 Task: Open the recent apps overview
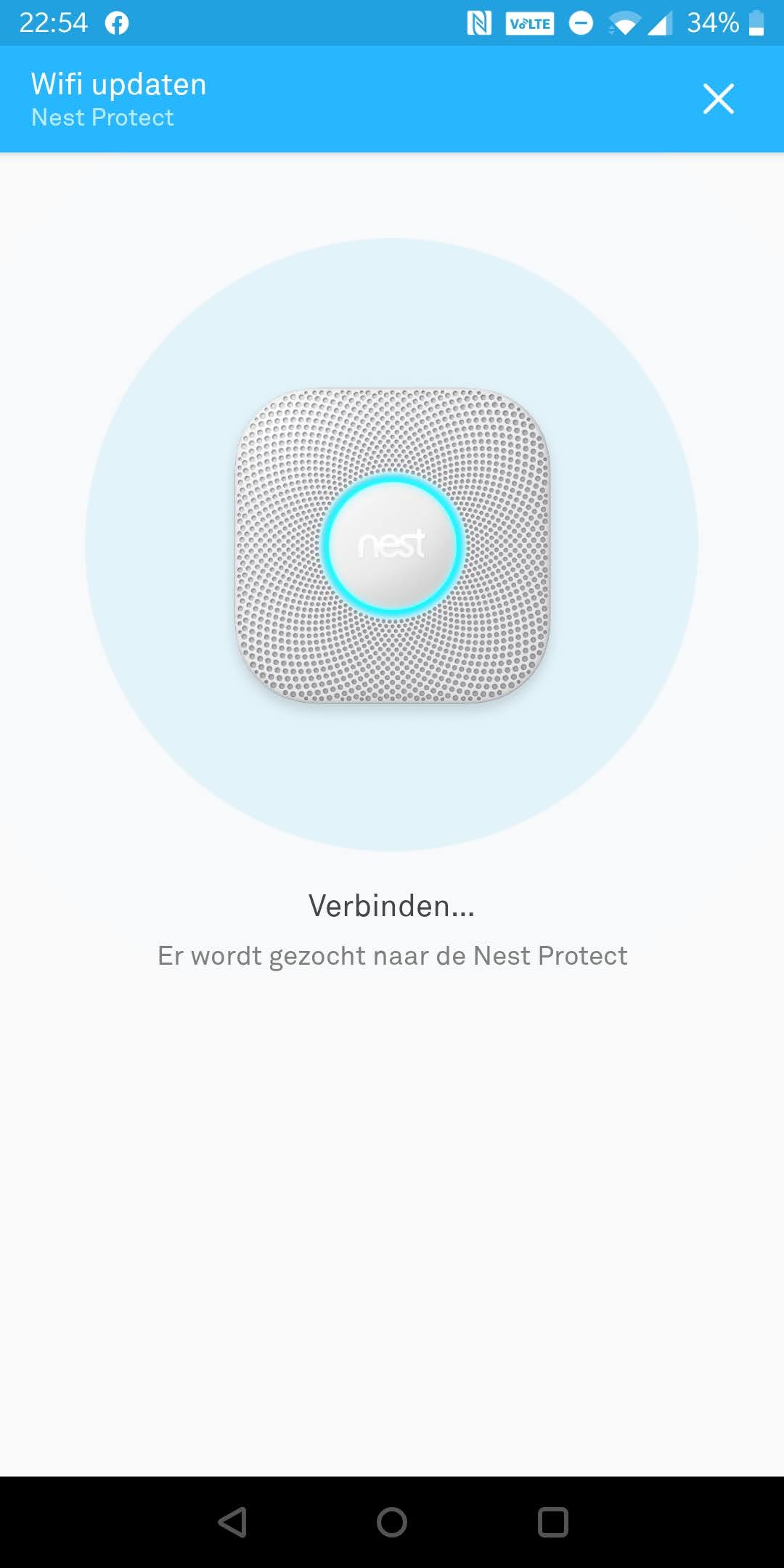click(552, 1522)
